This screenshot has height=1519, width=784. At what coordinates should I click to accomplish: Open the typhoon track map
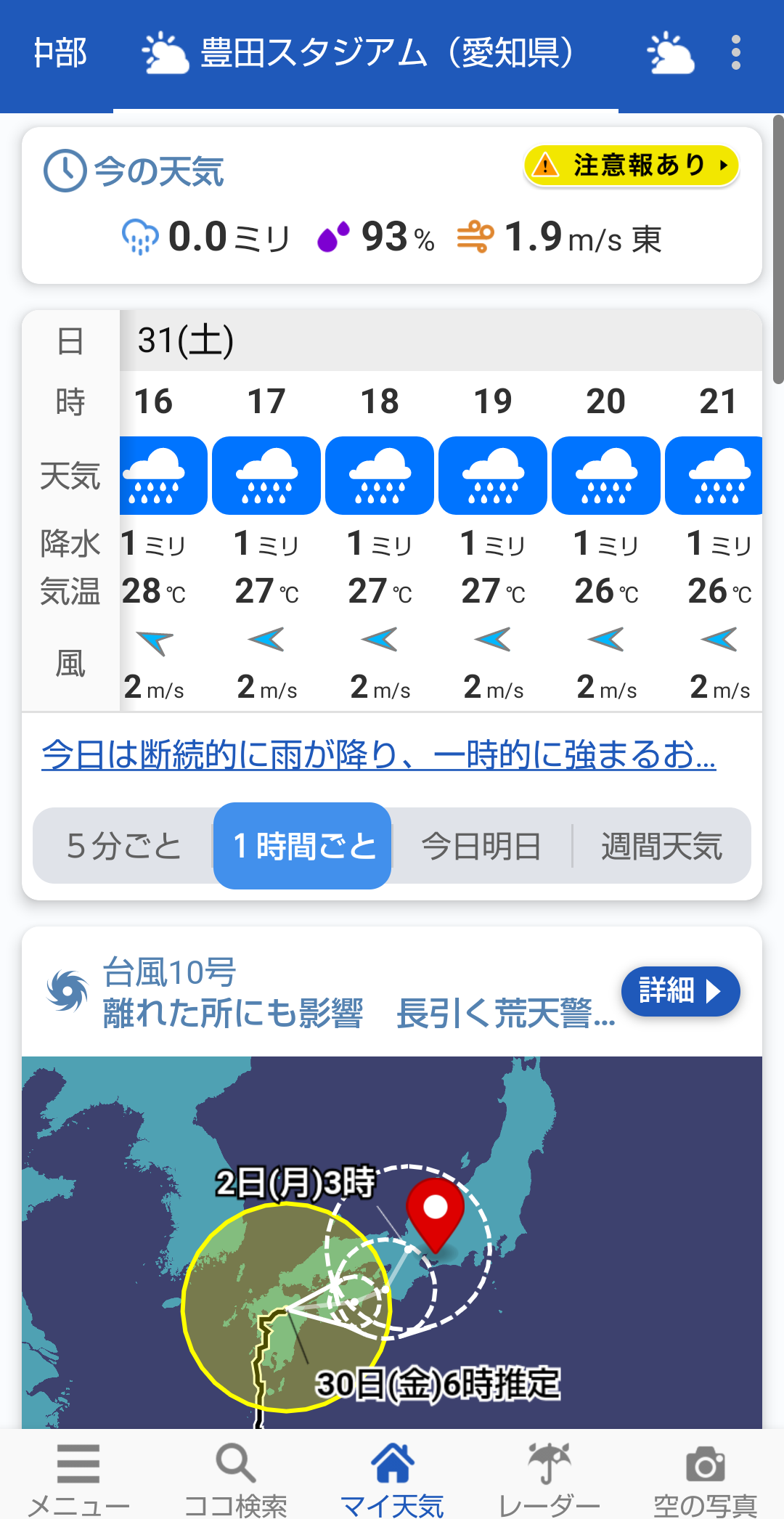(392, 1242)
